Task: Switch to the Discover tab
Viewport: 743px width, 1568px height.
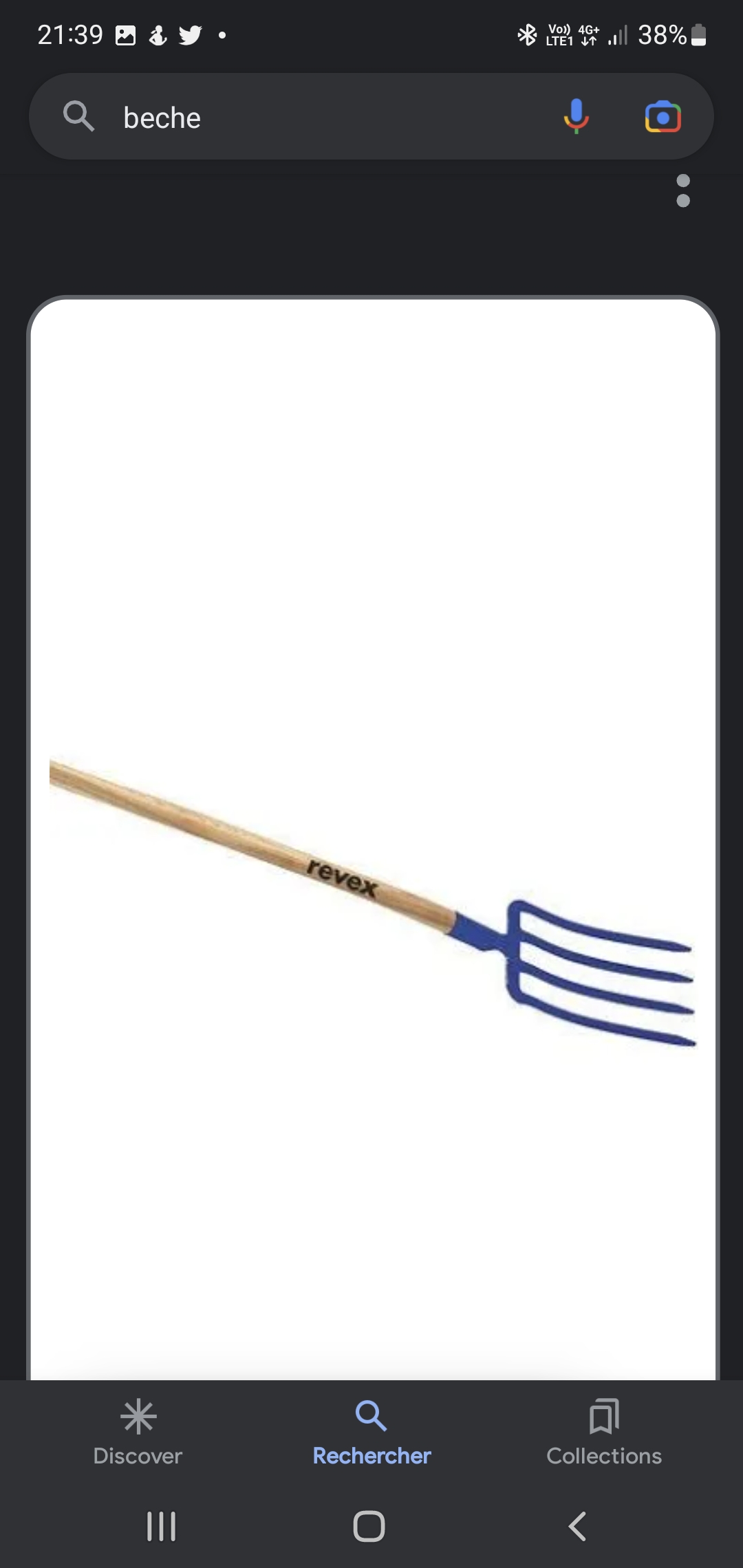Action: pos(138,1432)
